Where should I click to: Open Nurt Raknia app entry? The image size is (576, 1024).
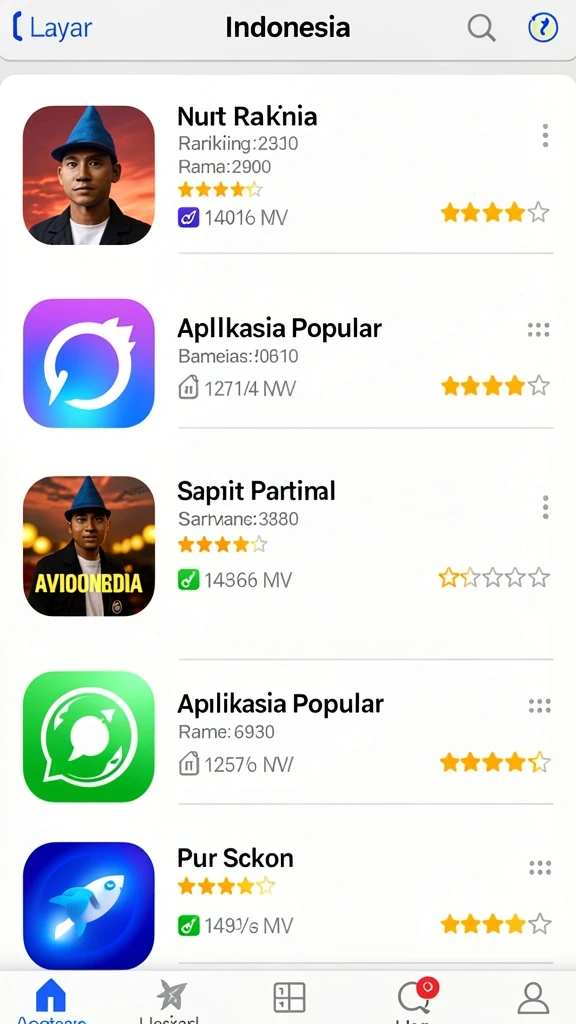coord(287,175)
